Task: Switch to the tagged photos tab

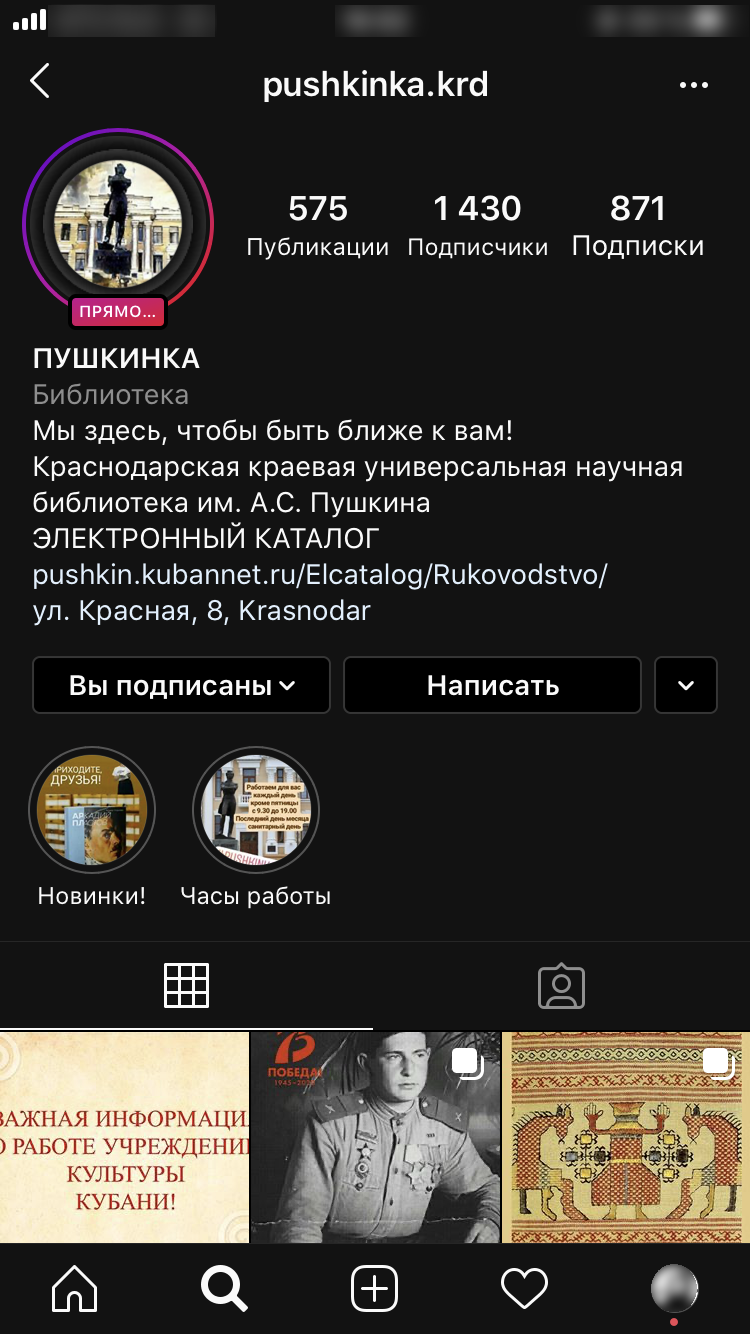Action: pos(561,985)
